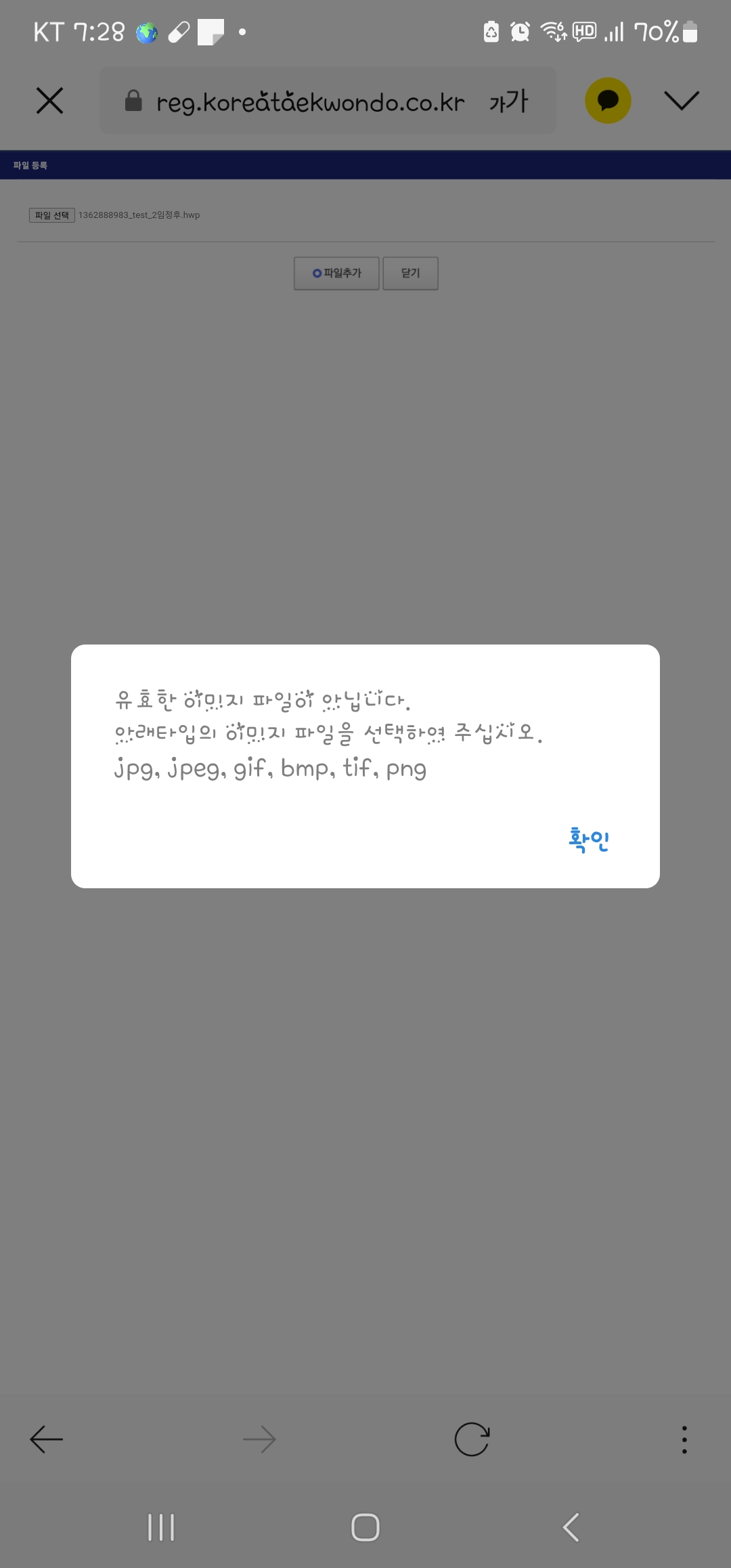Screen dimensions: 731x1568
Task: Open the system recent apps view
Action: tap(161, 1527)
